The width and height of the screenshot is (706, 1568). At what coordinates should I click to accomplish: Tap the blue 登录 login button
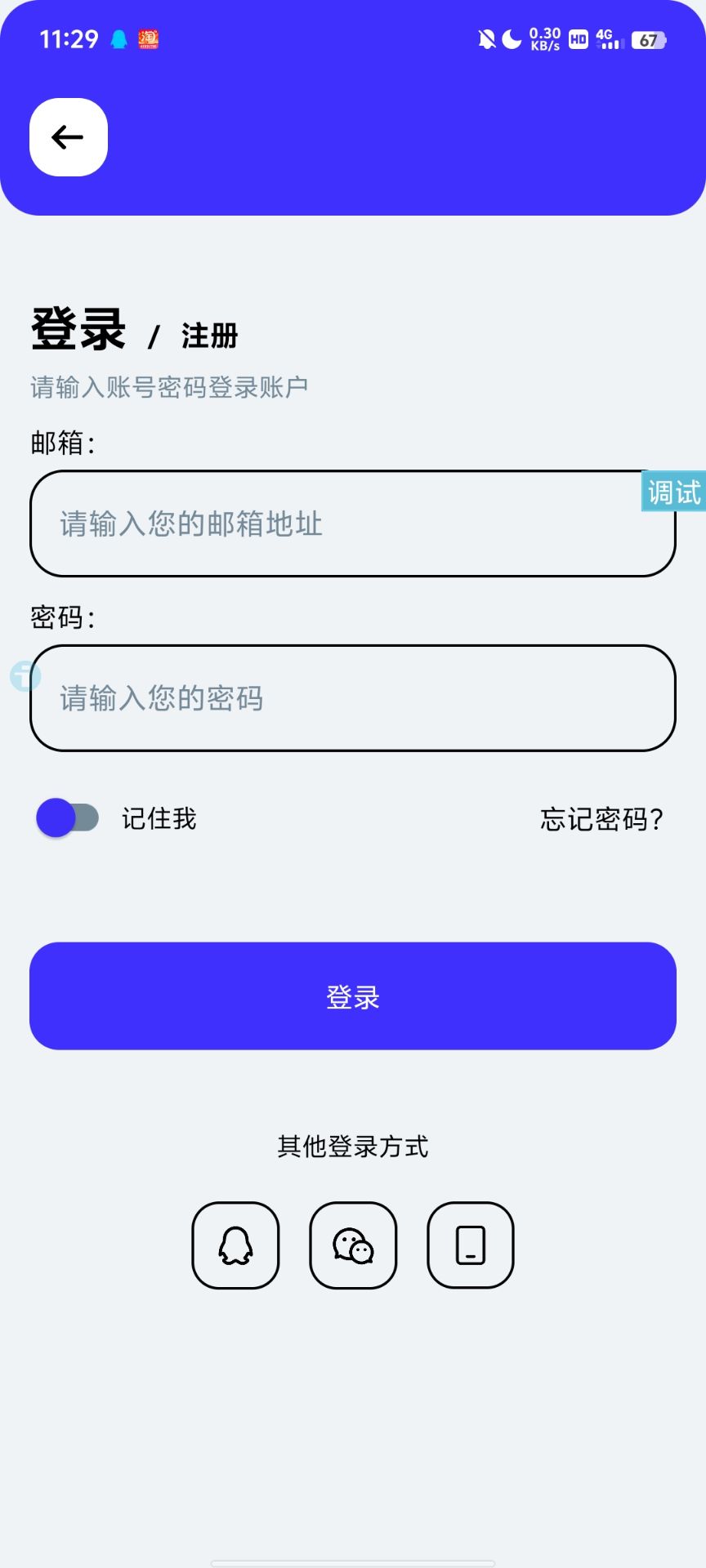click(353, 996)
